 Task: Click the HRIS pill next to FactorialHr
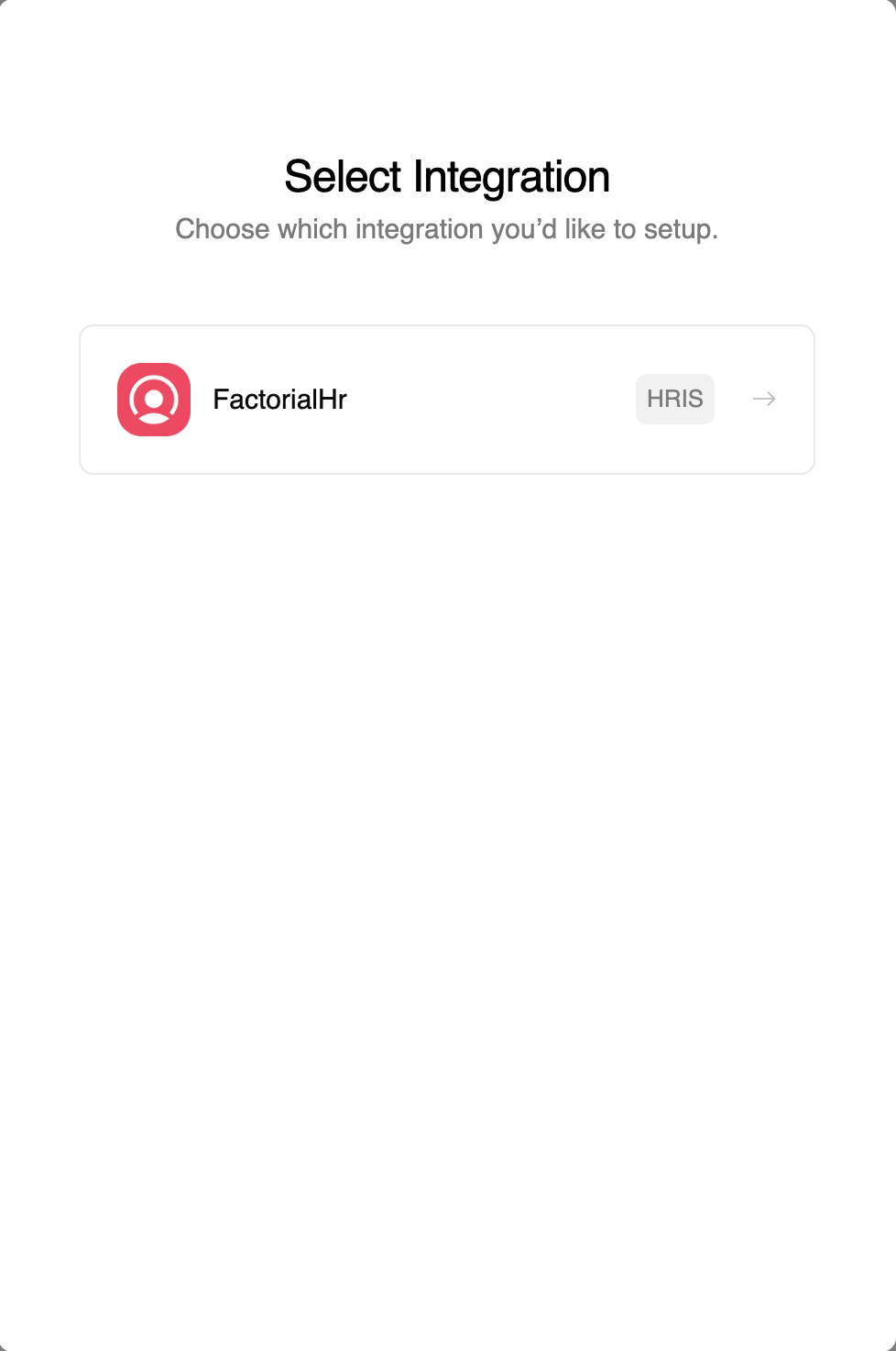(674, 399)
